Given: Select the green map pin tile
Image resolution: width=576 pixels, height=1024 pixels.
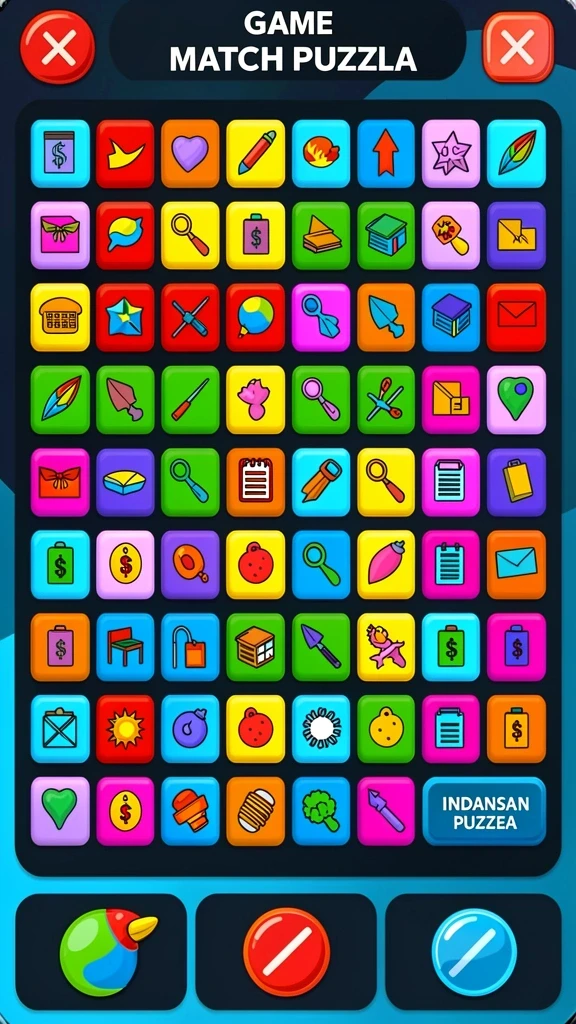Looking at the screenshot, I should 517,400.
